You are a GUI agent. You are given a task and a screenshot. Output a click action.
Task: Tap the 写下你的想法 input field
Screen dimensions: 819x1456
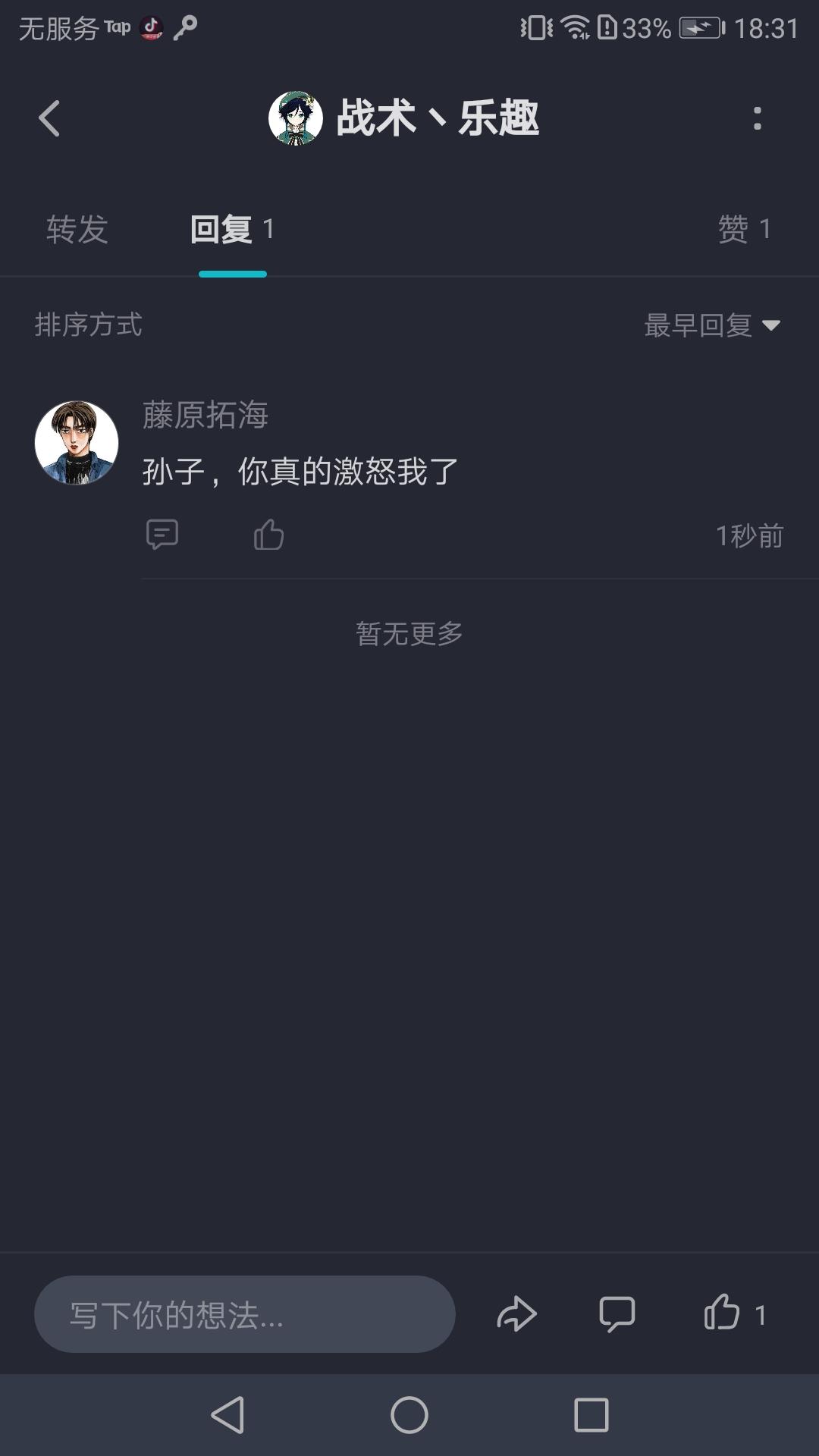point(244,1314)
